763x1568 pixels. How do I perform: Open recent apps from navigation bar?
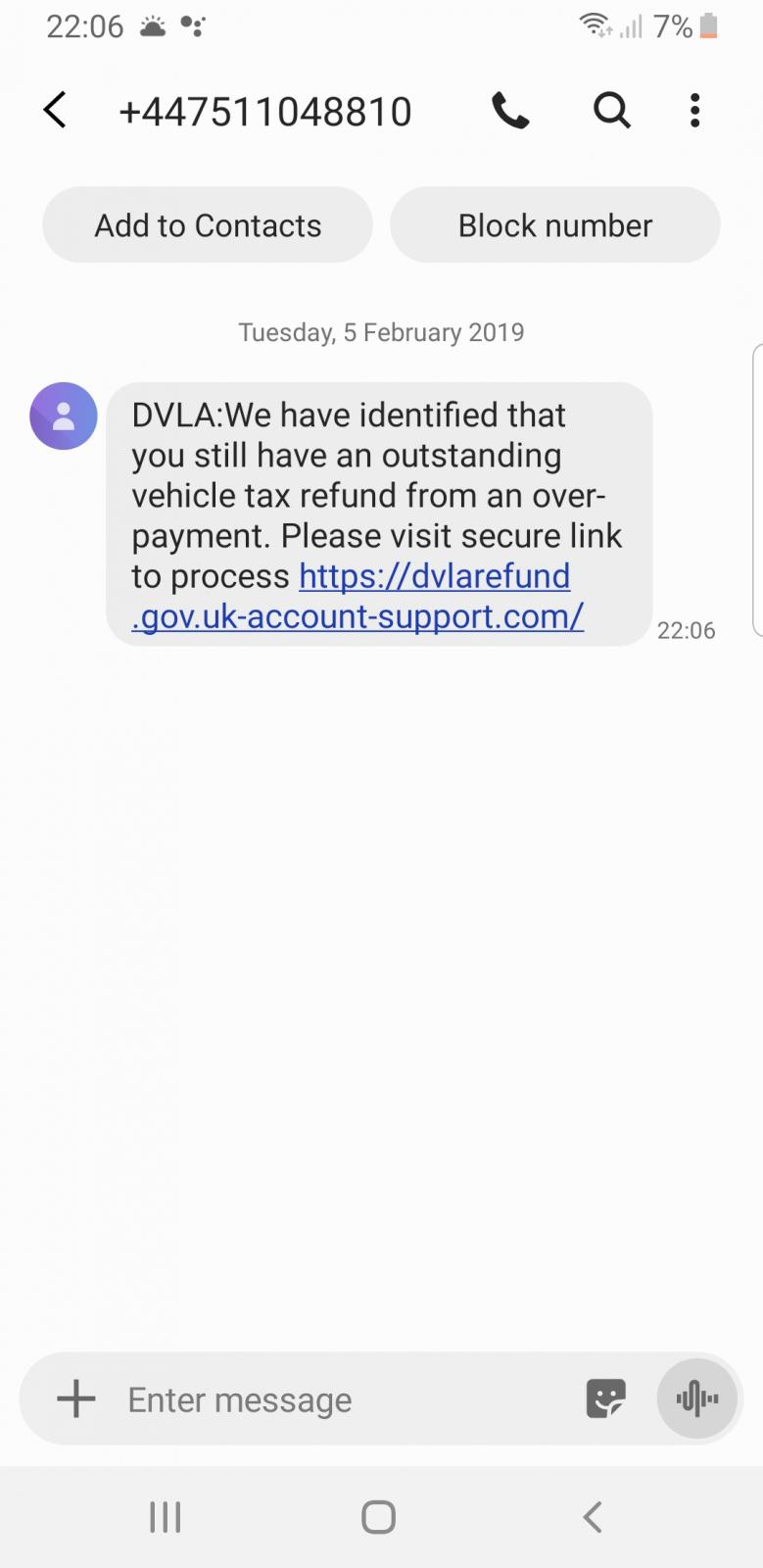165,1517
